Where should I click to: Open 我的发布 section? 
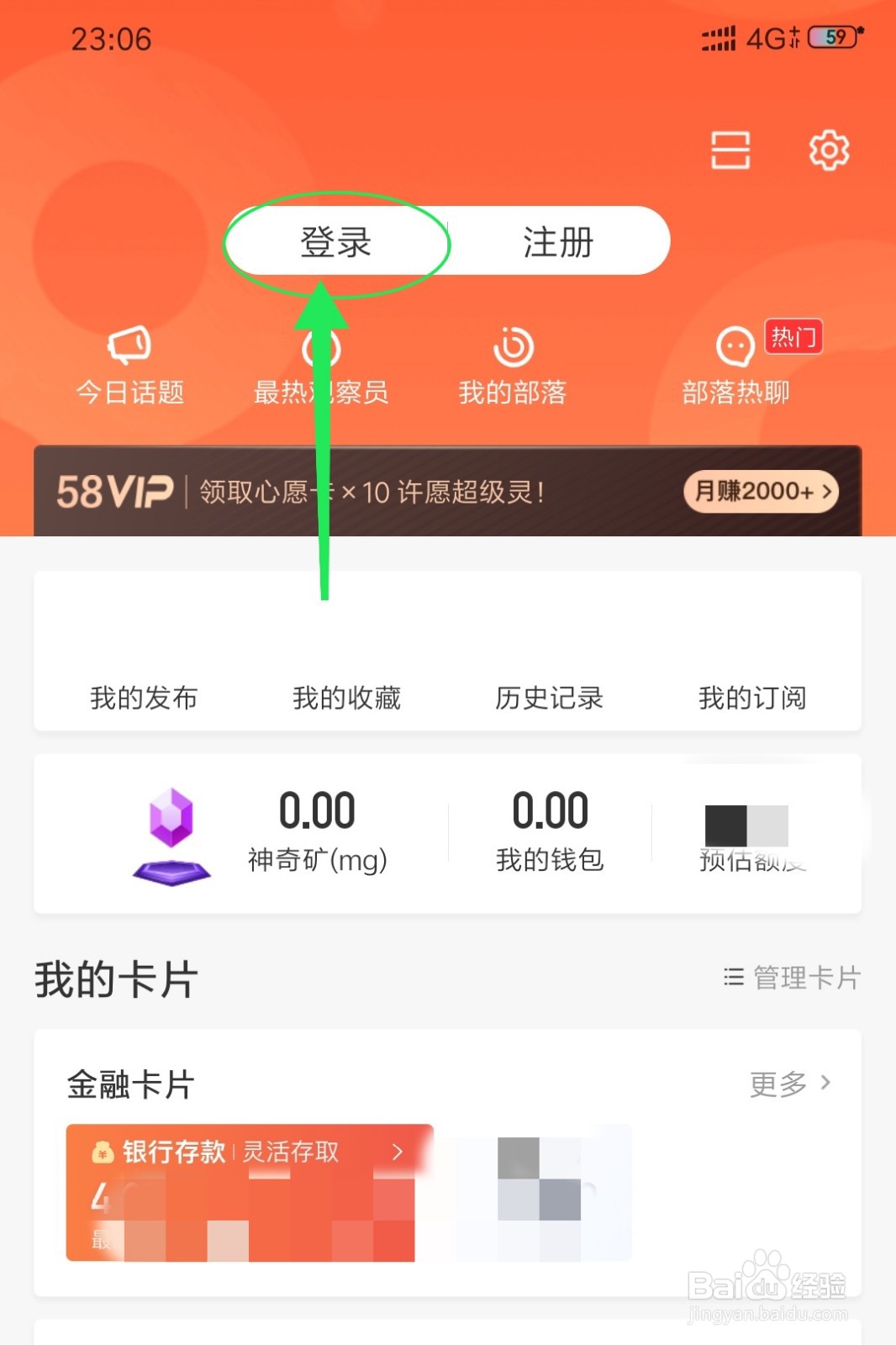coord(143,697)
